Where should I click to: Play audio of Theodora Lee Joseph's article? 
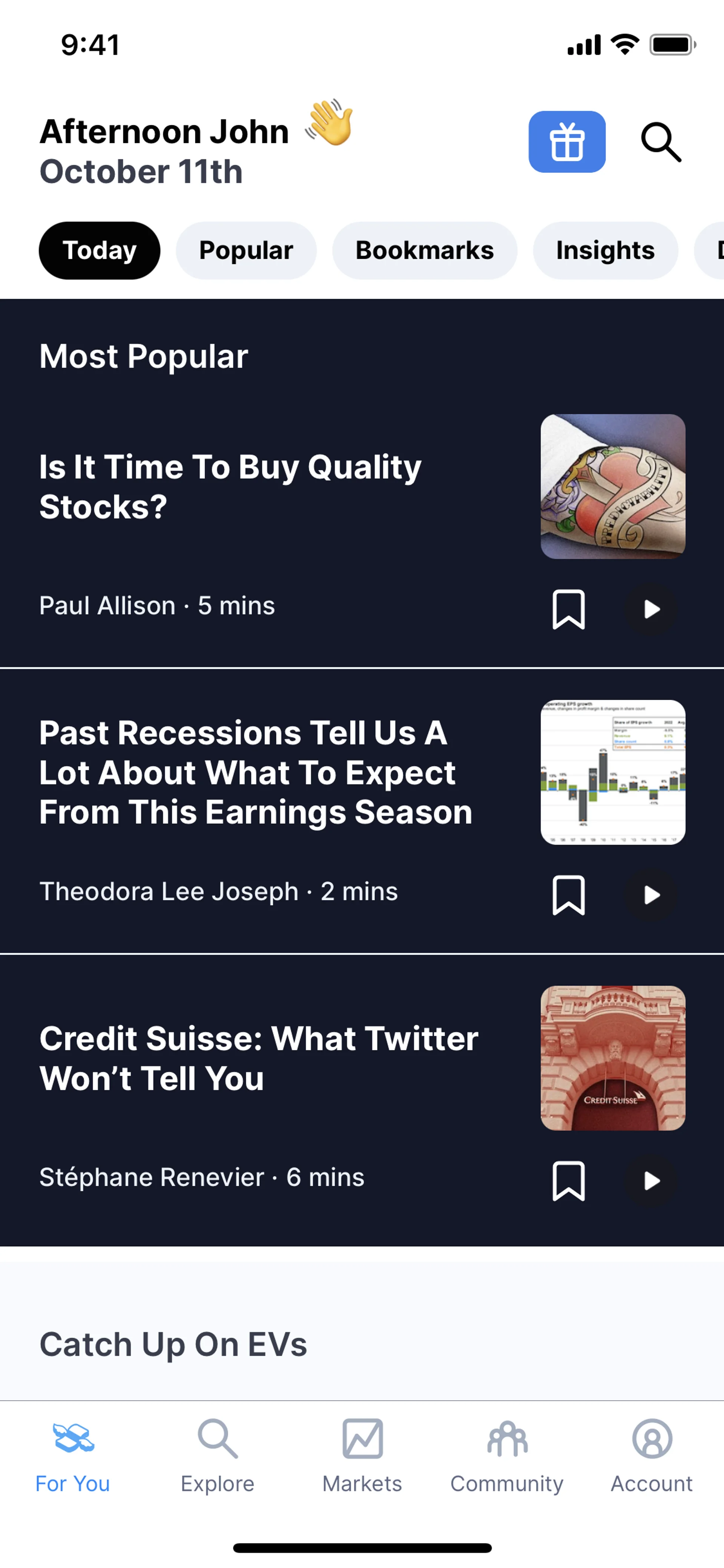point(651,895)
